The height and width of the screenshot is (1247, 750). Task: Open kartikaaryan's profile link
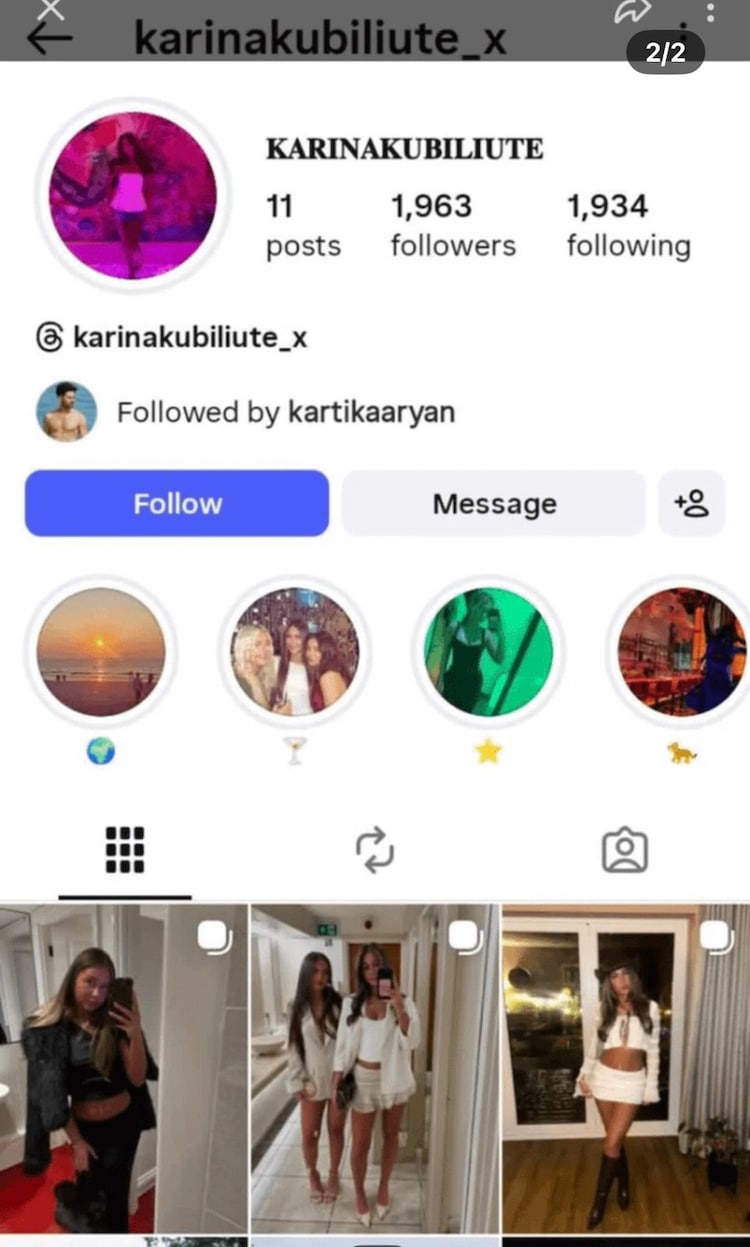point(371,411)
